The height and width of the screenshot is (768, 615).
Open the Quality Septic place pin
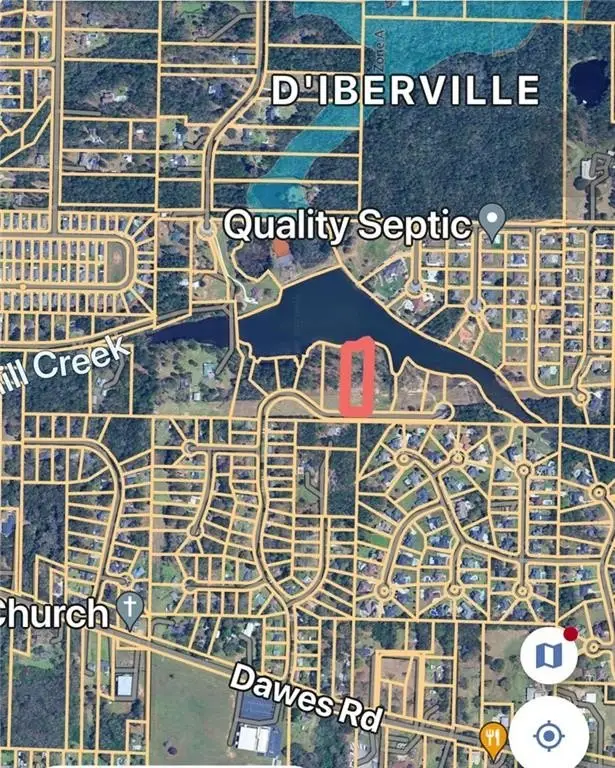point(491,221)
